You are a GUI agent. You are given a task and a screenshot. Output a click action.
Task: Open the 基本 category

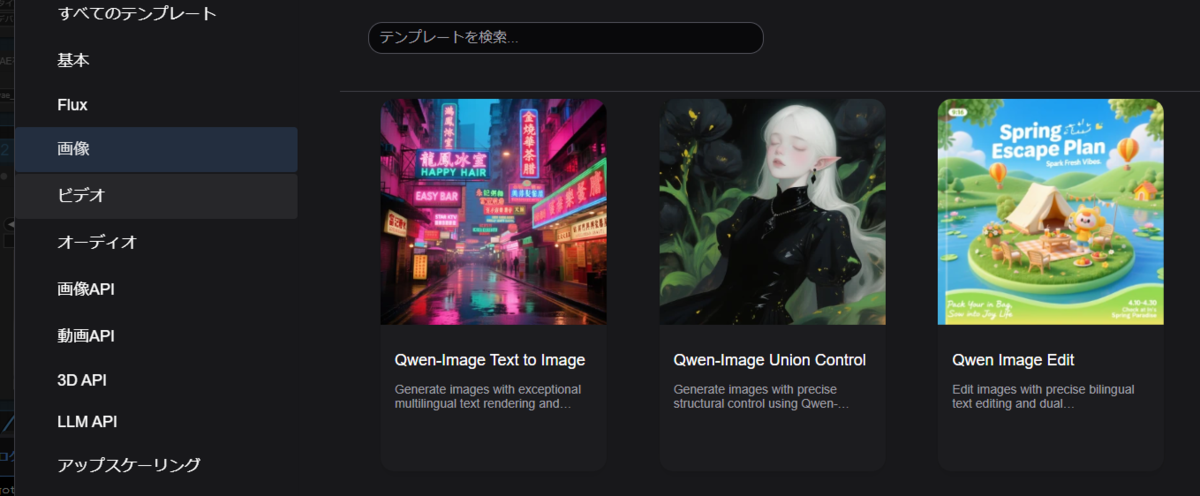[x=74, y=60]
